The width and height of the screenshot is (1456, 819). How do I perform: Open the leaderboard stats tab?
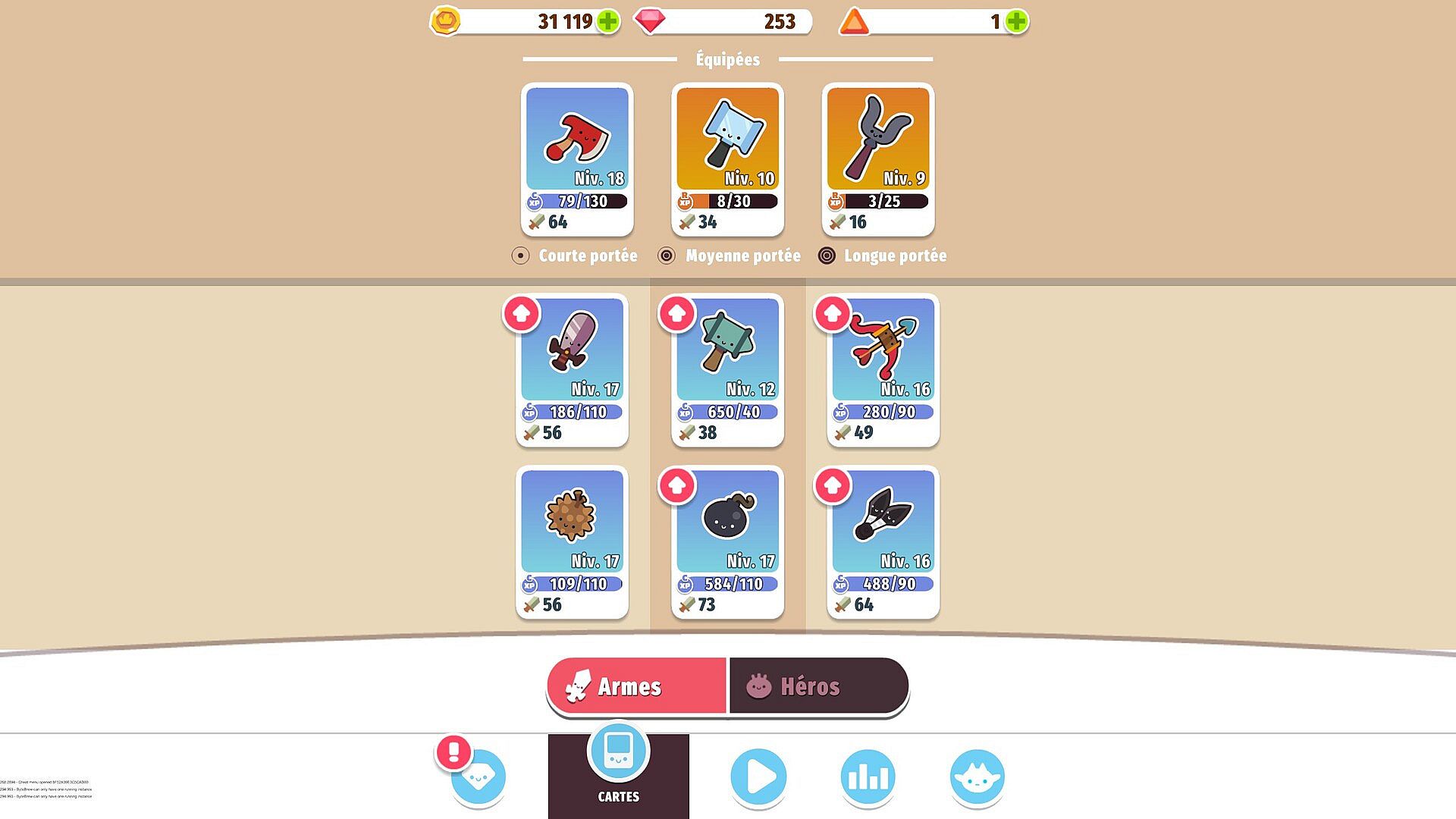(x=868, y=777)
